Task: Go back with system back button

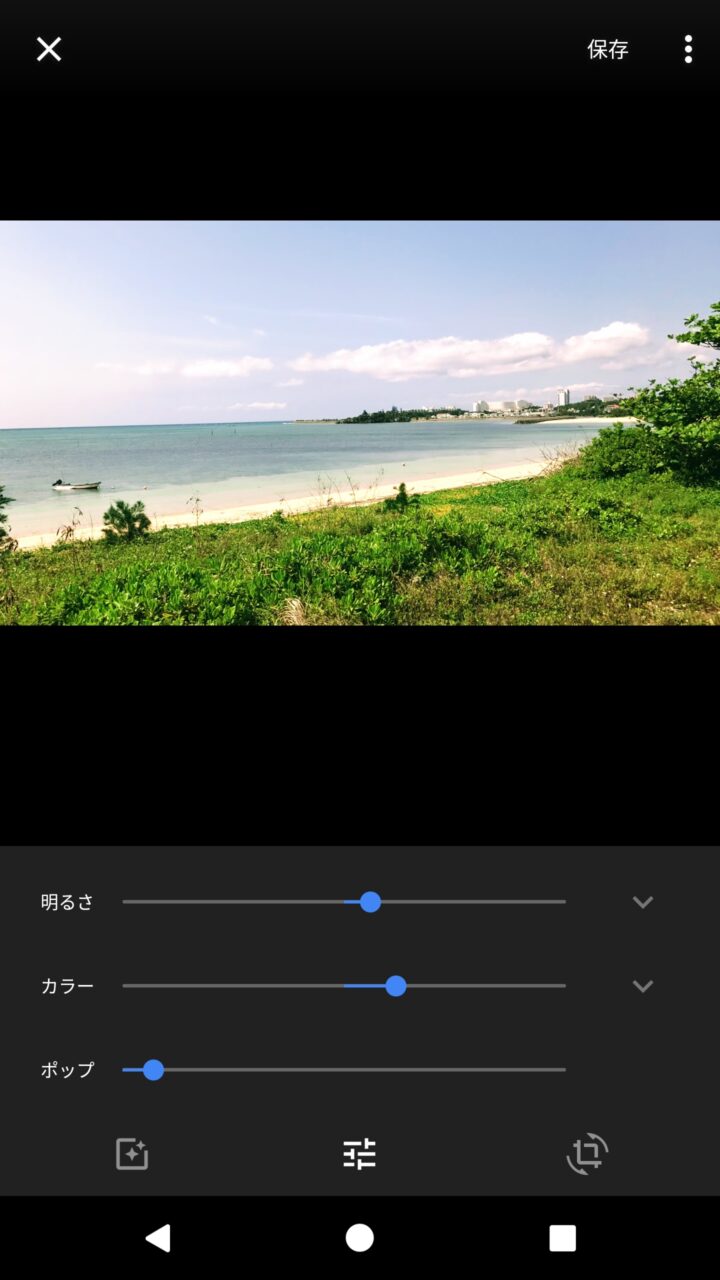Action: point(158,1238)
